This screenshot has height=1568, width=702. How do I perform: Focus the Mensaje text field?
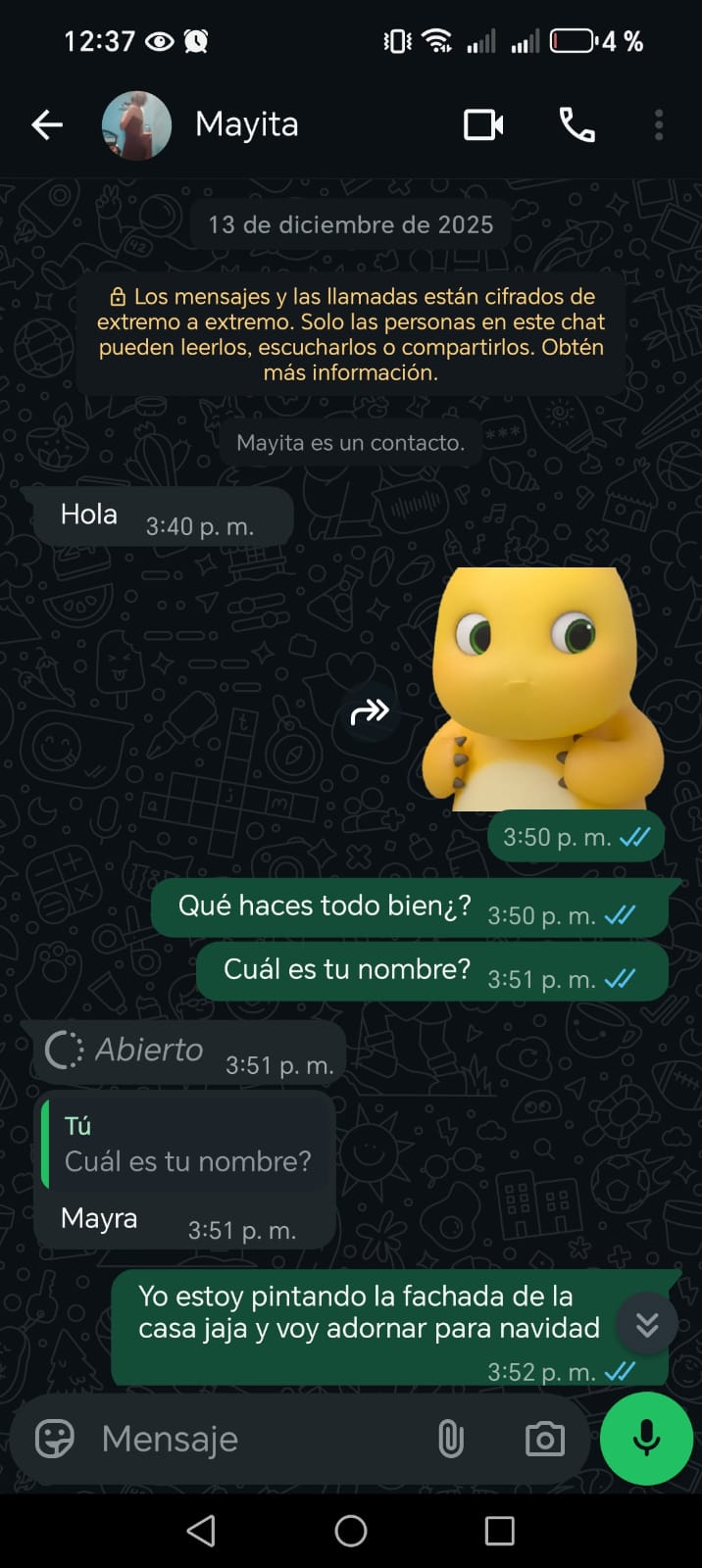point(255,1439)
